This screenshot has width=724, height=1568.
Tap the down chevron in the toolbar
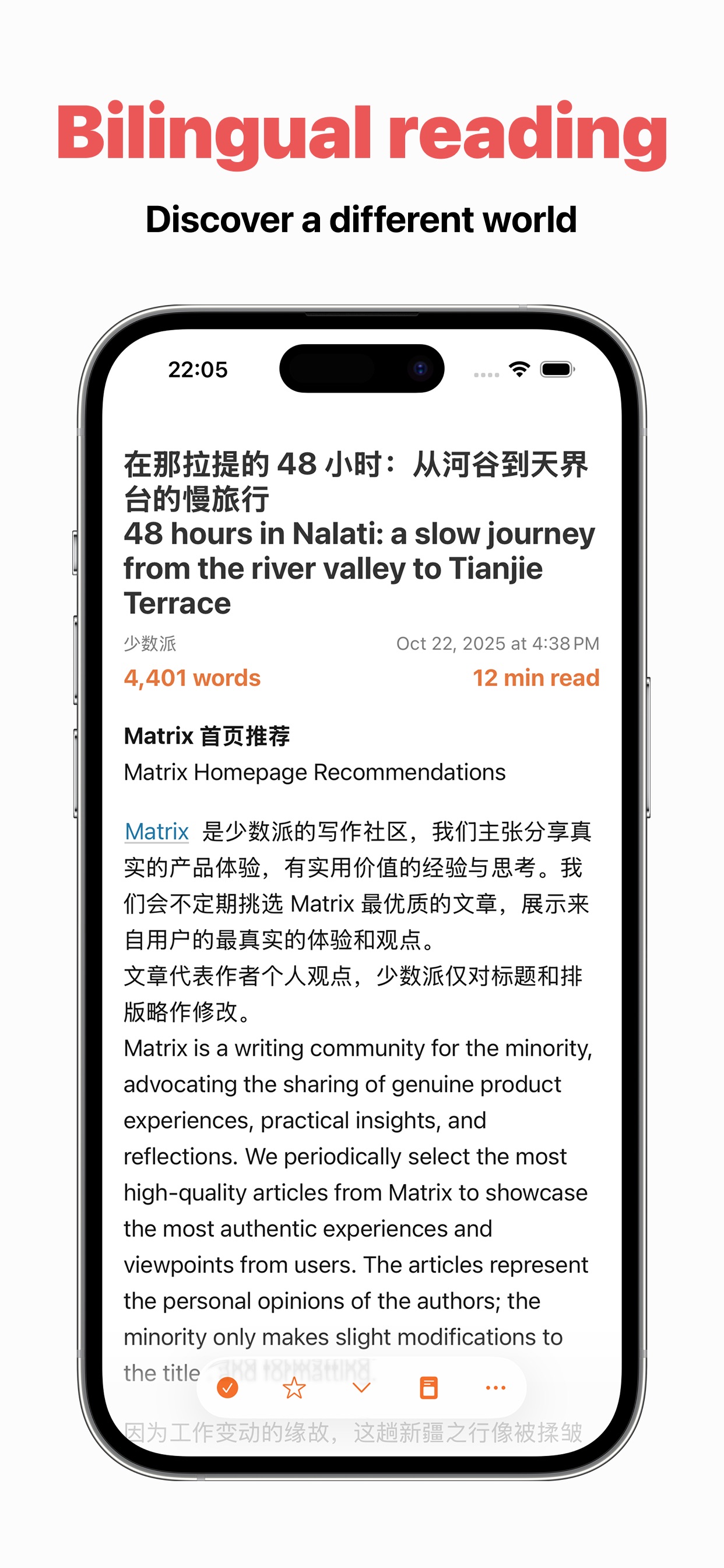[x=361, y=1387]
